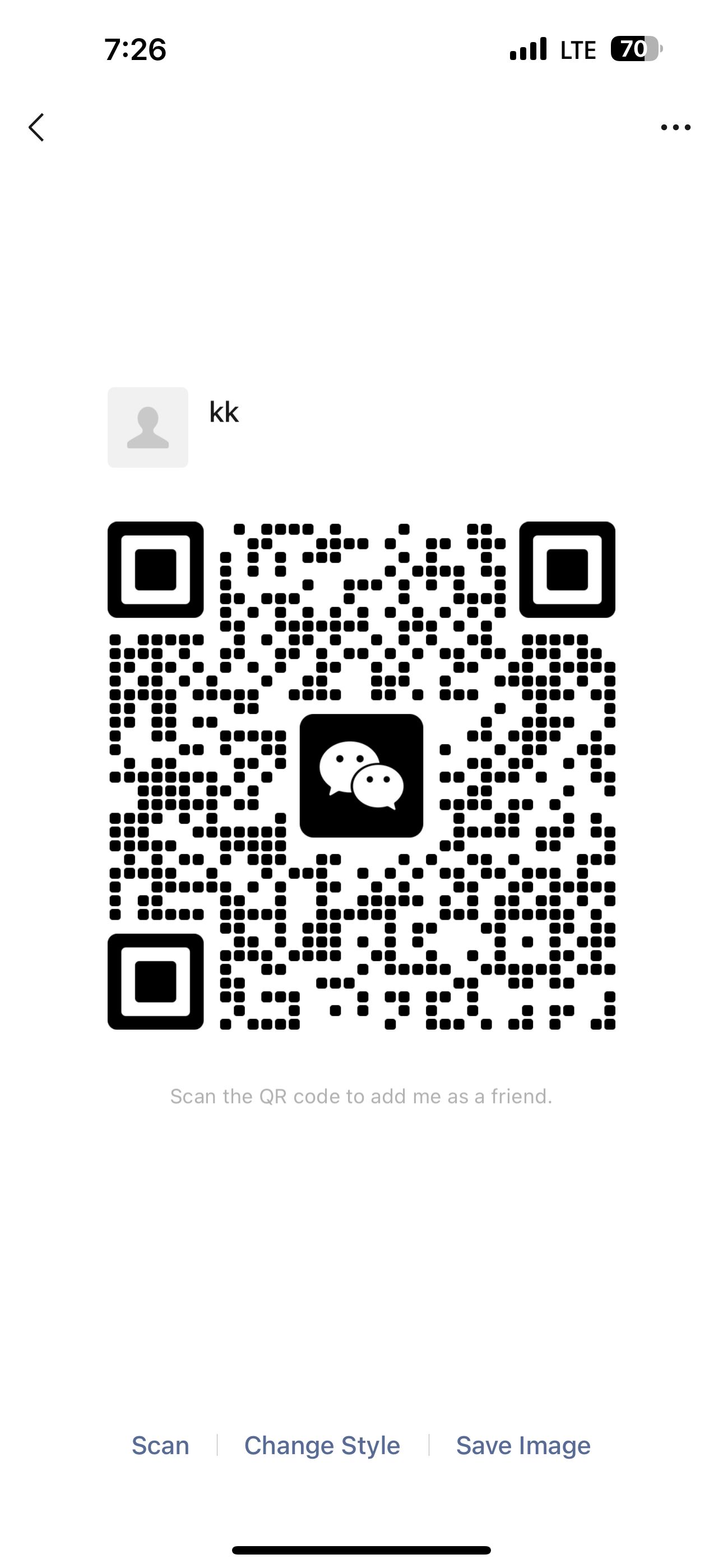The width and height of the screenshot is (723, 1568).
Task: Tap the Scan link
Action: pyautogui.click(x=160, y=1445)
